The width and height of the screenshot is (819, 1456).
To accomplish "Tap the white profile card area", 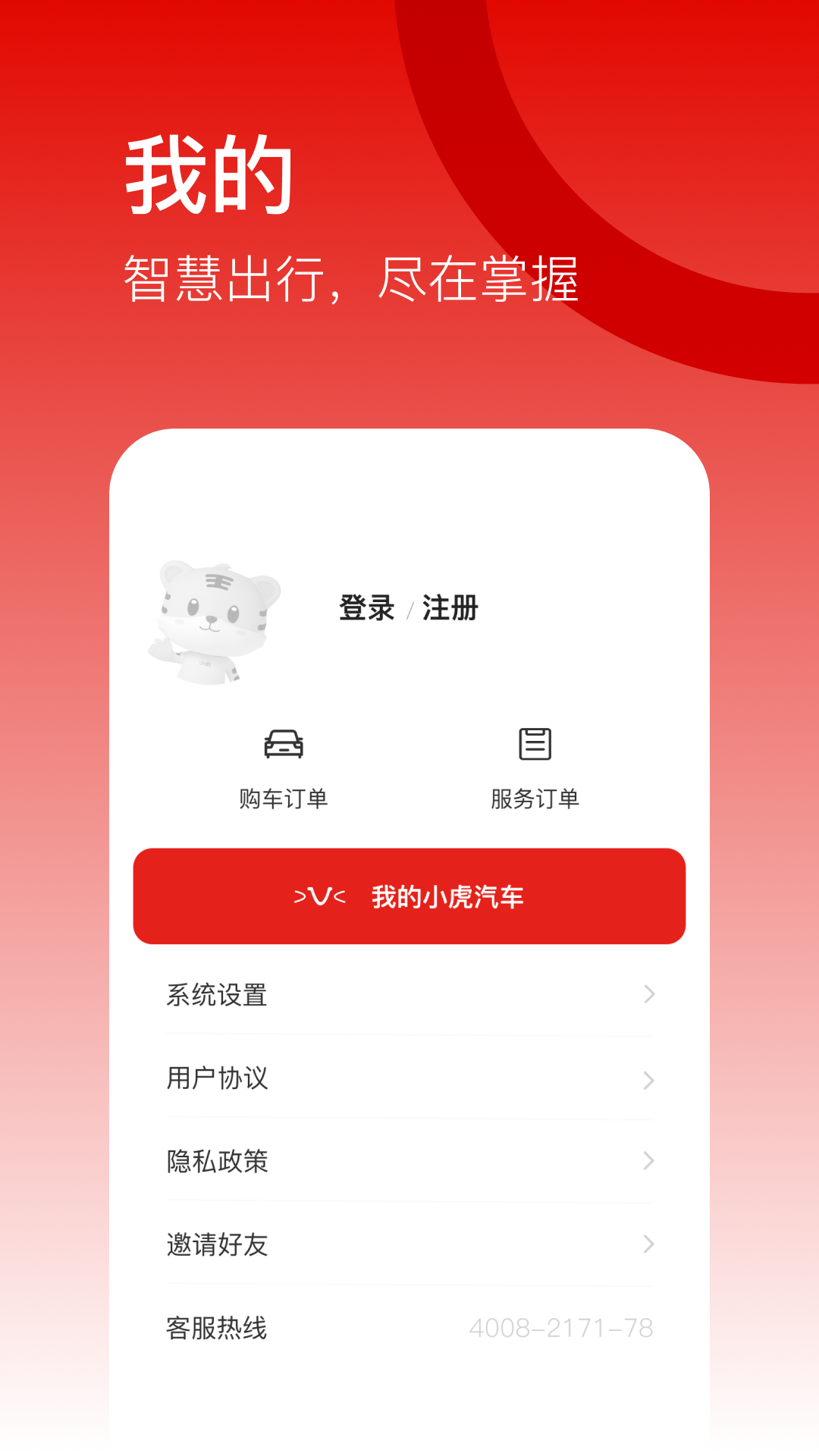I will [x=409, y=531].
